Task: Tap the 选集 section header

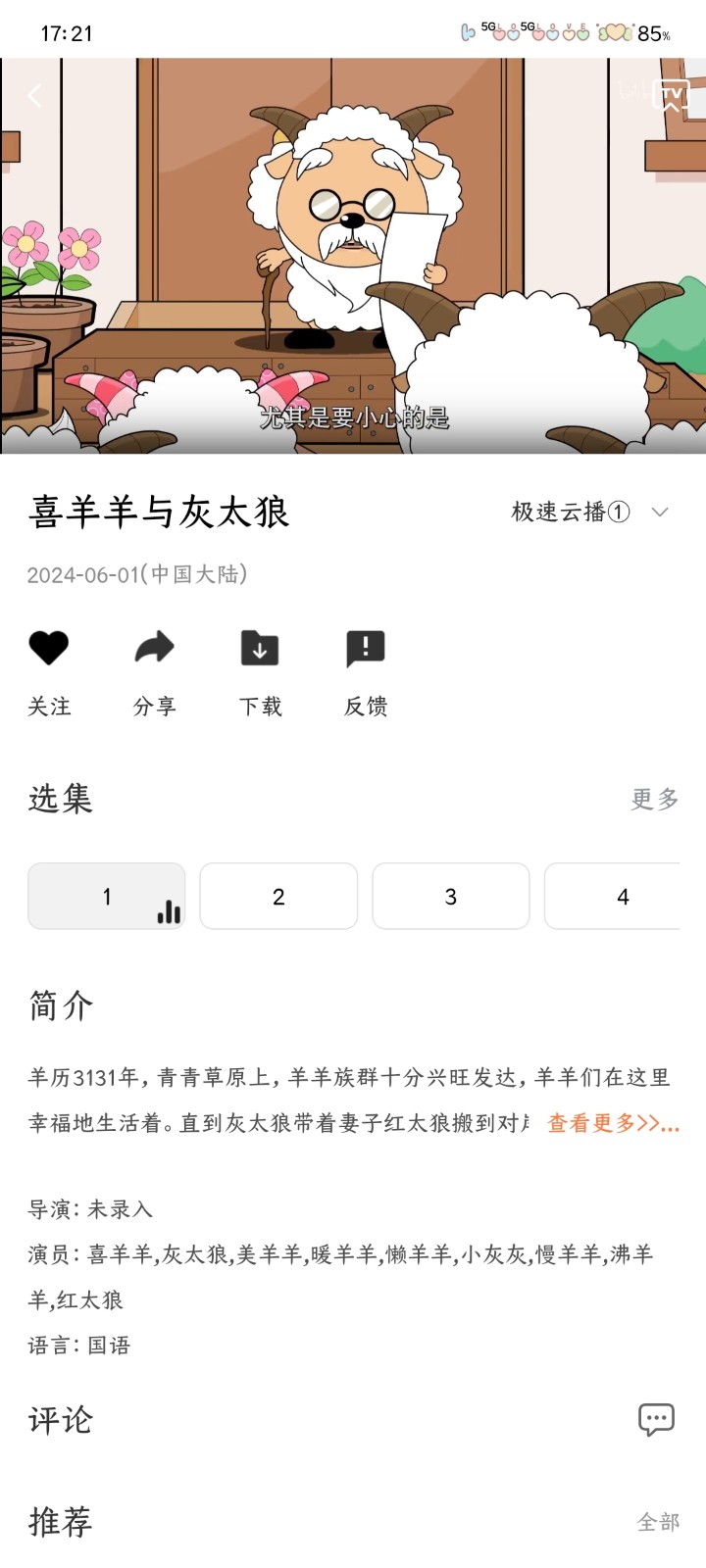Action: point(59,799)
